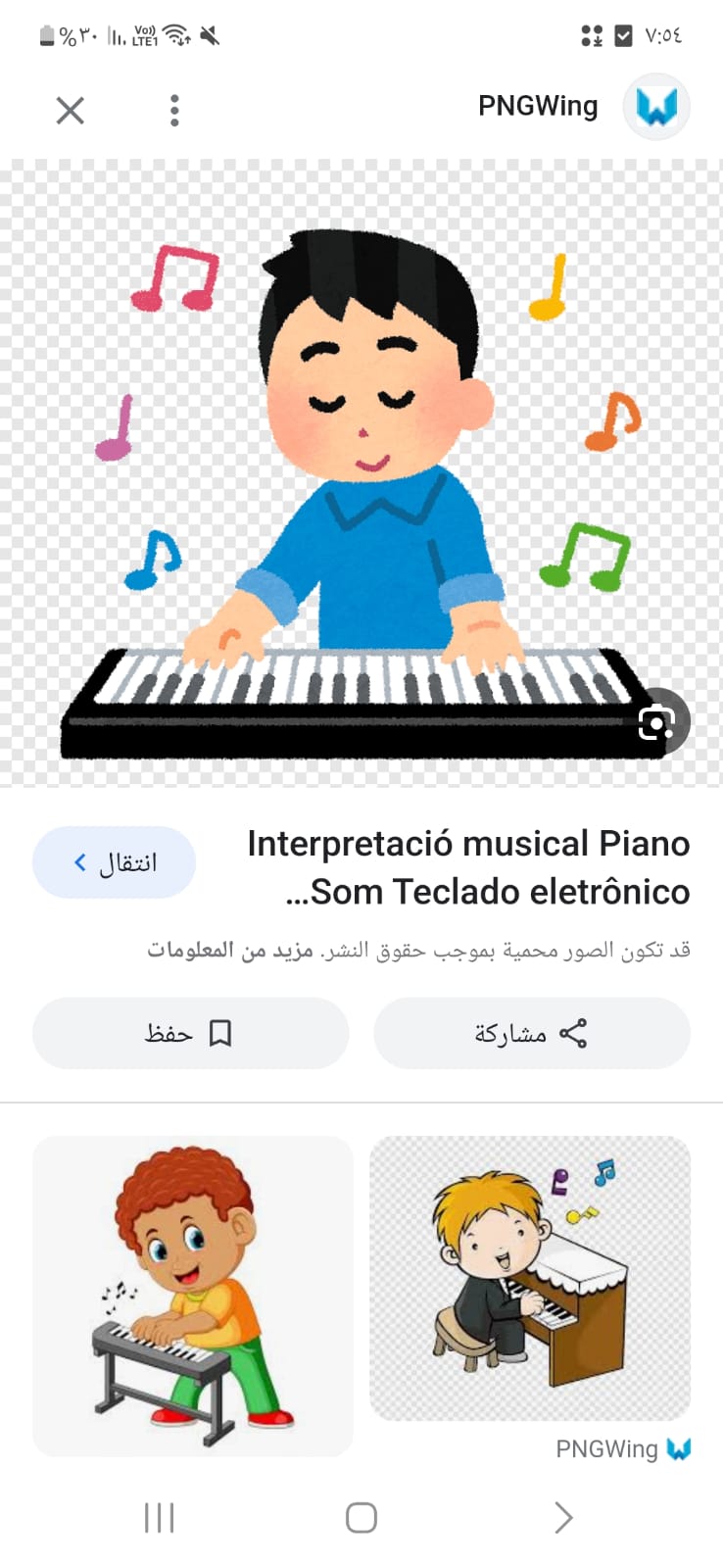The image size is (723, 1568).
Task: Tap the انتقال visit button
Action: 115,862
